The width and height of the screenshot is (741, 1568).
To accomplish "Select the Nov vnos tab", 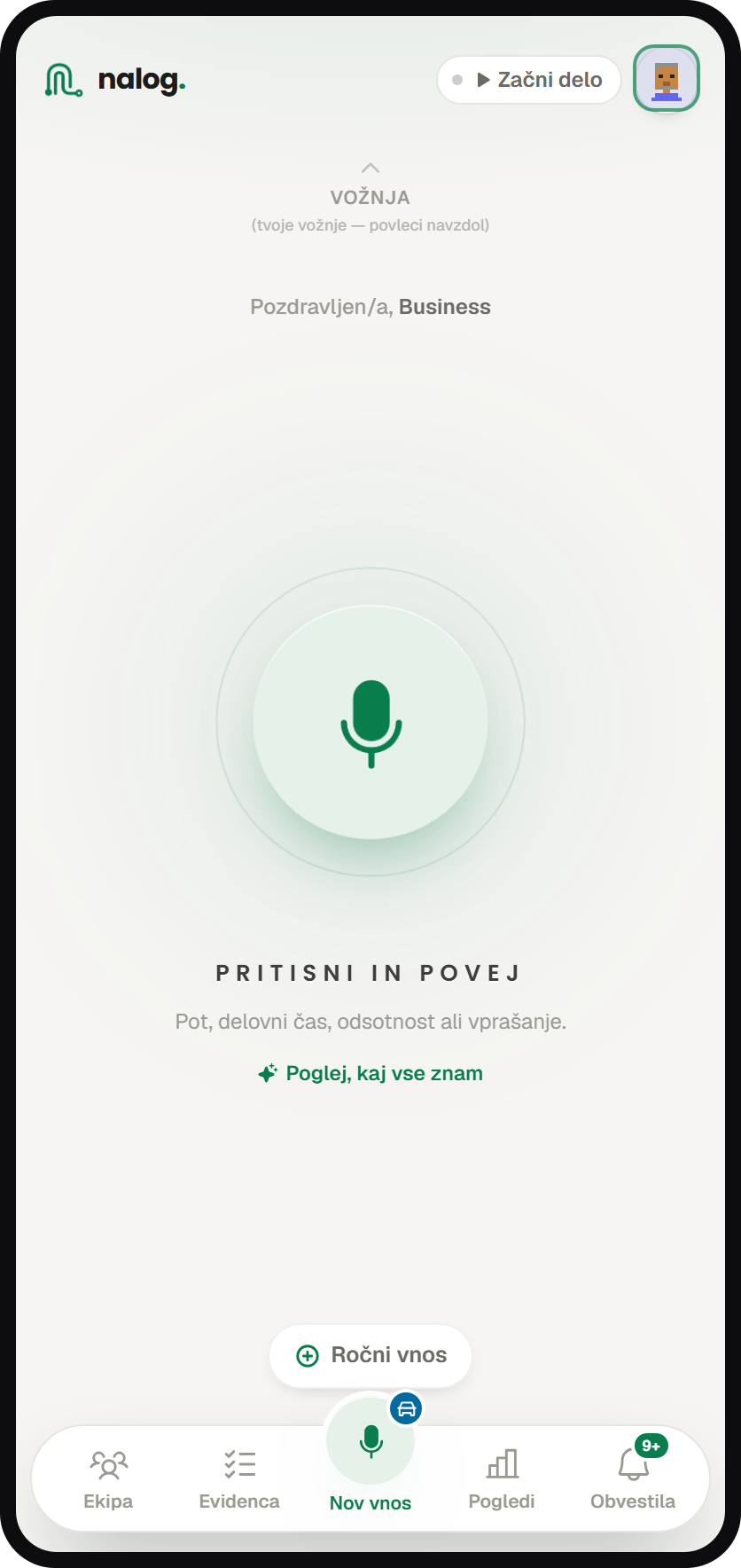I will click(x=370, y=1454).
